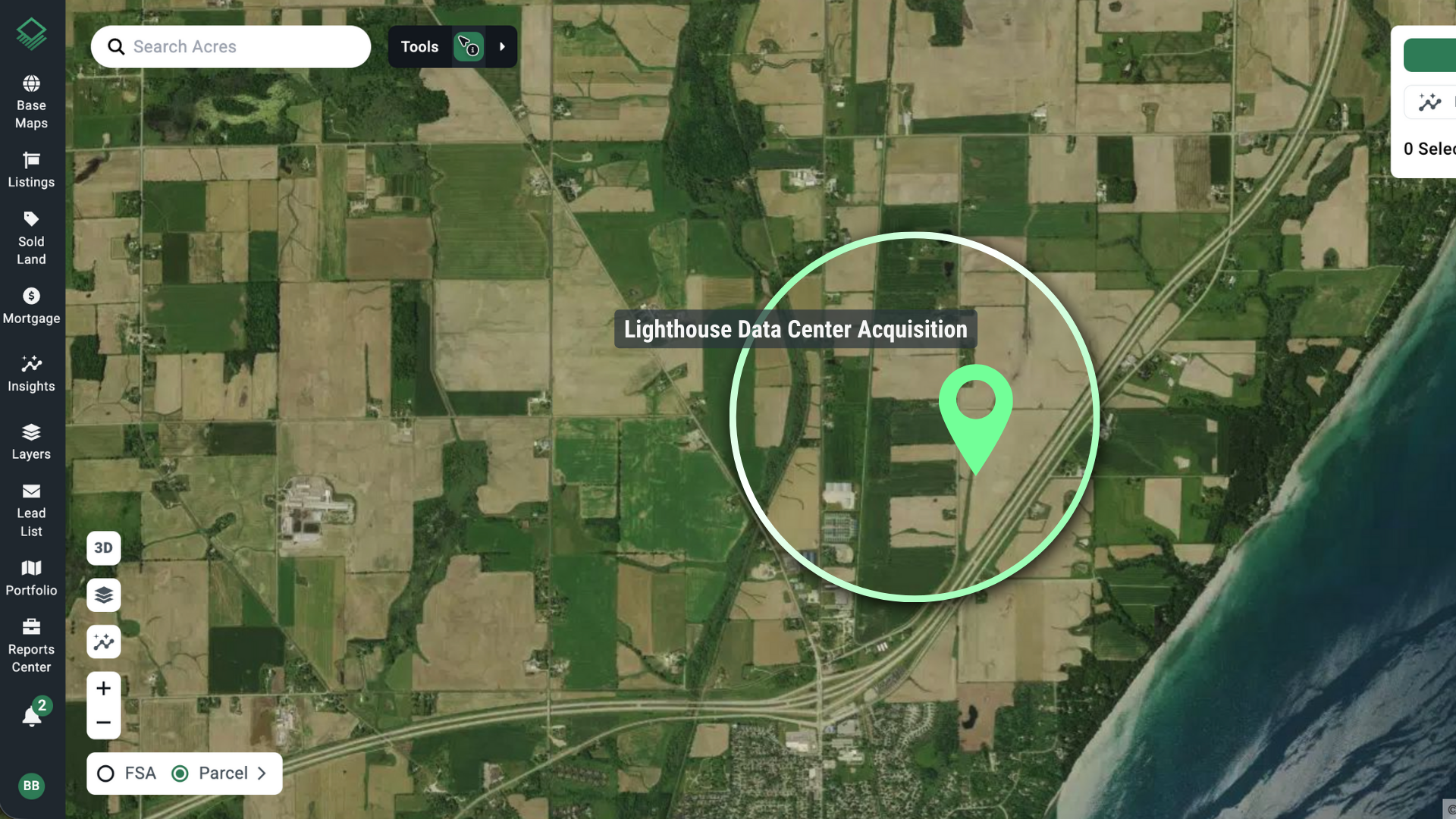Open Reports Center
Screen dimensions: 1456x819
point(31,646)
